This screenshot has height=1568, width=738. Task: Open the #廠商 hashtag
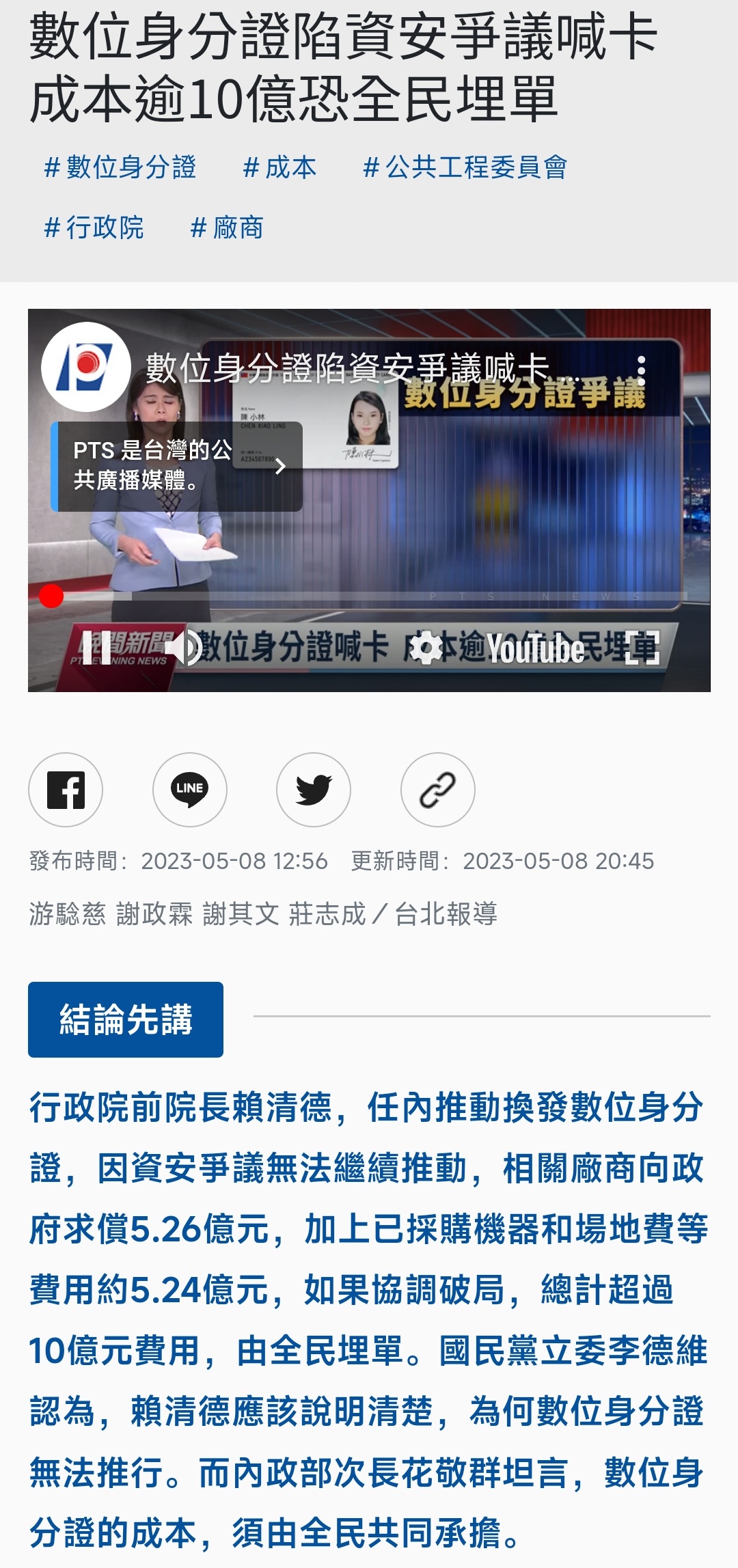pyautogui.click(x=226, y=228)
